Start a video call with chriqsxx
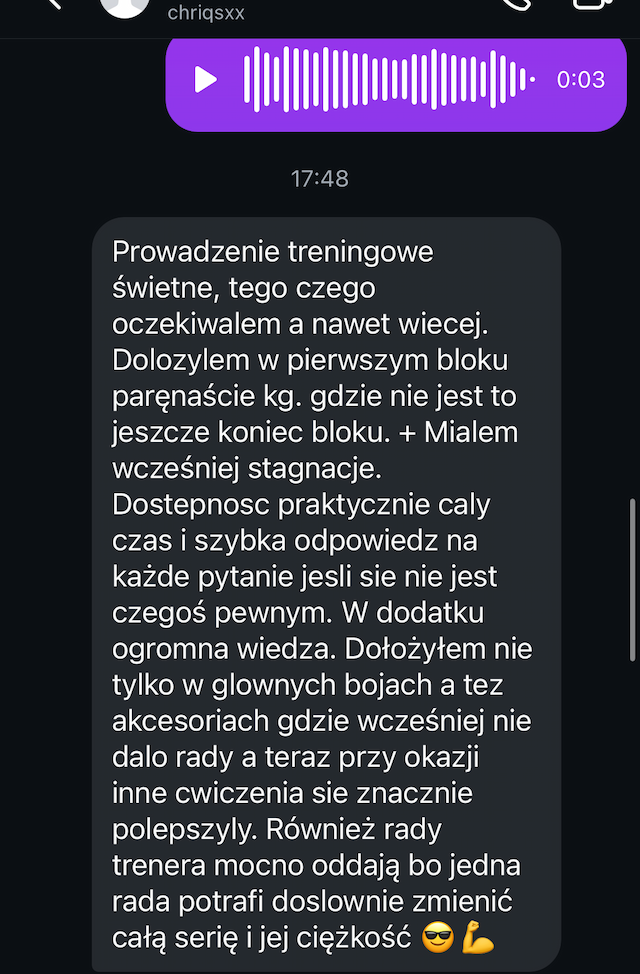The width and height of the screenshot is (640, 974). coord(594,6)
